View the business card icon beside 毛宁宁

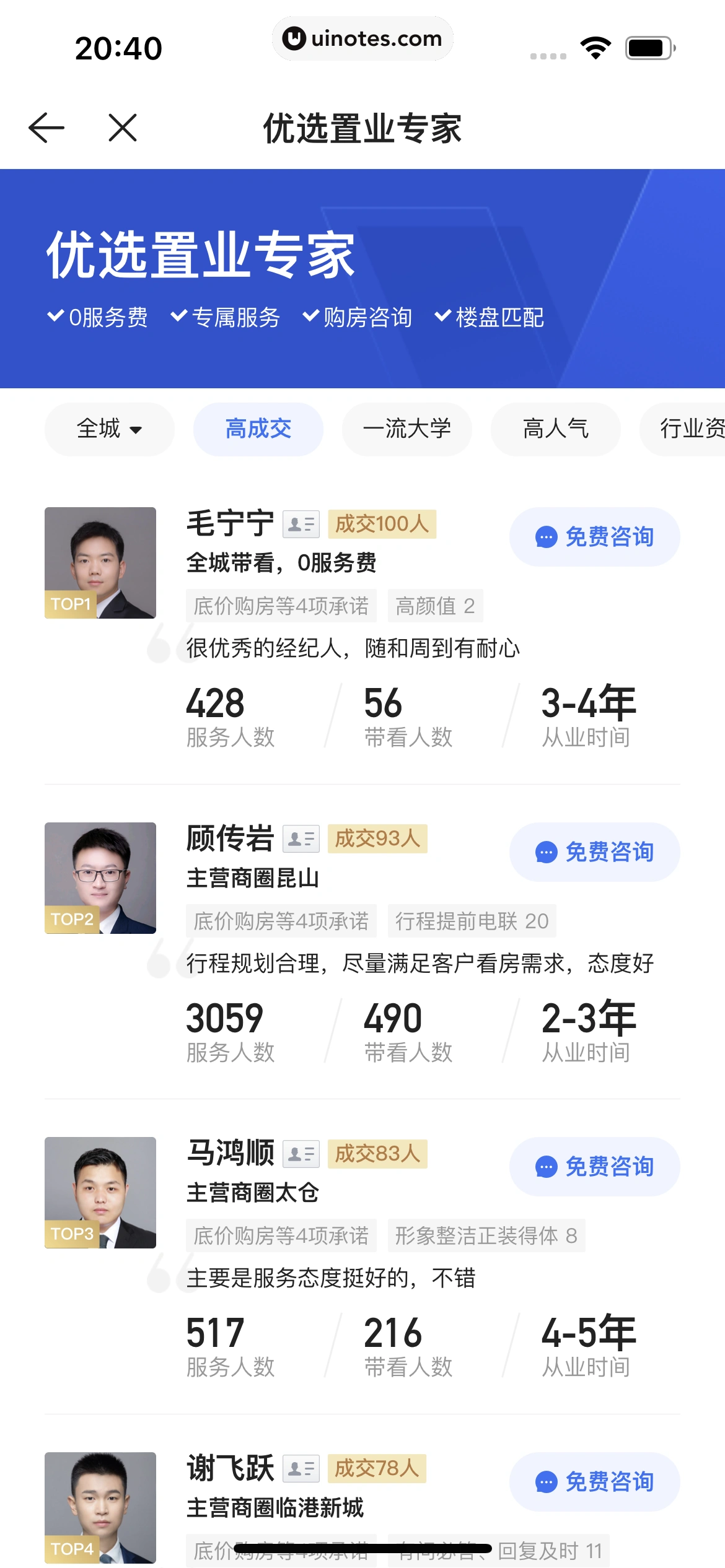tap(301, 525)
